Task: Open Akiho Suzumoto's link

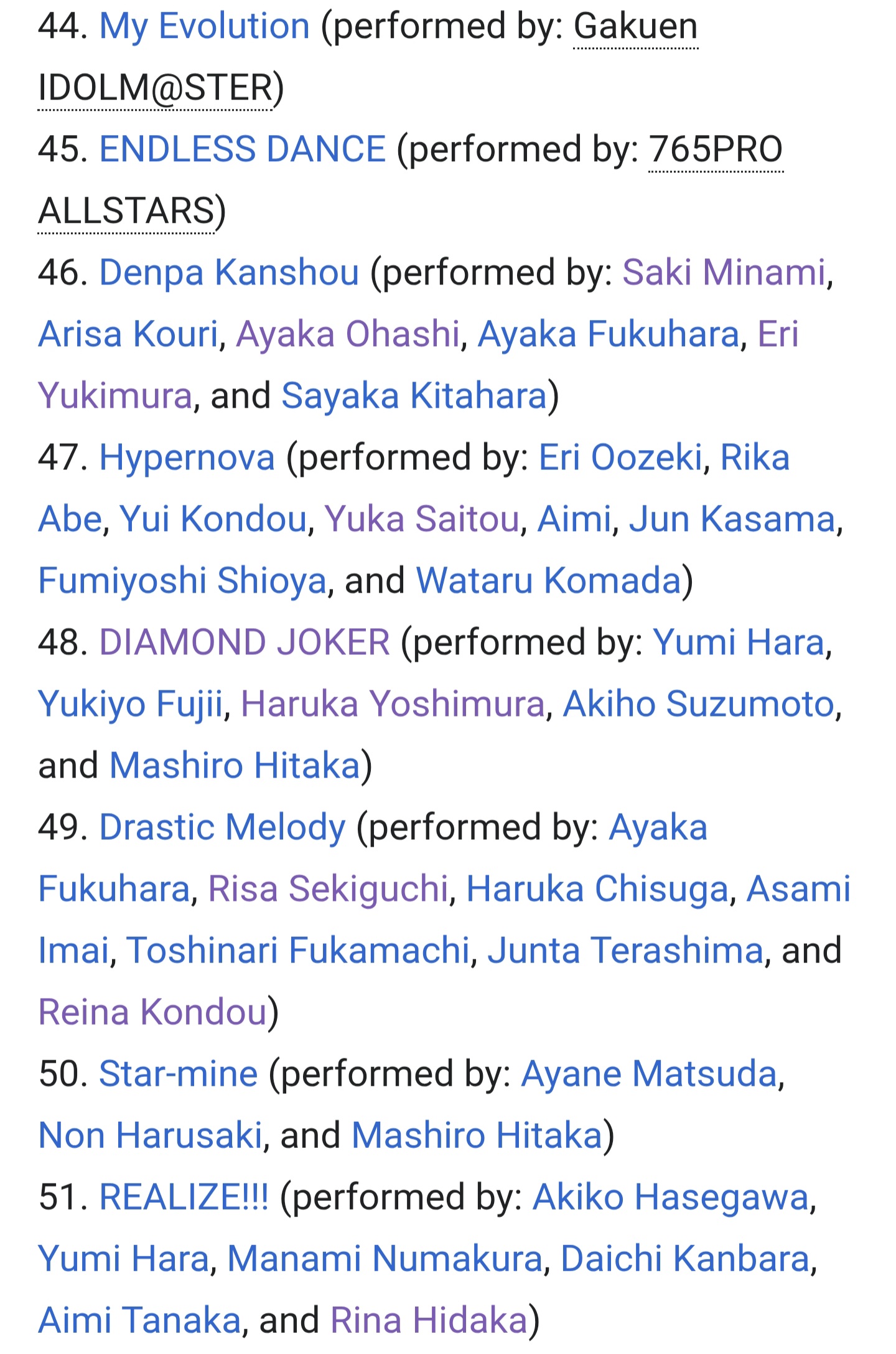Action: [698, 704]
